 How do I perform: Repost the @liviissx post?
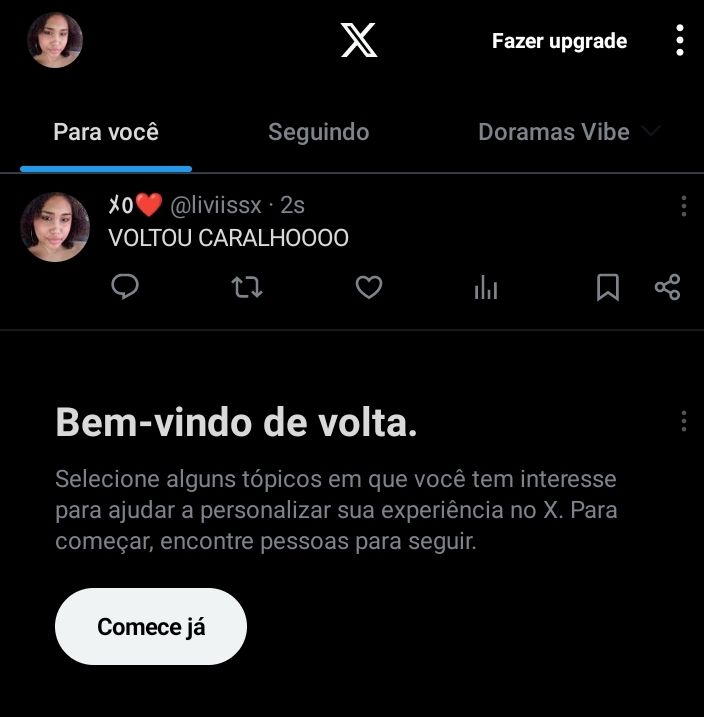pos(246,288)
